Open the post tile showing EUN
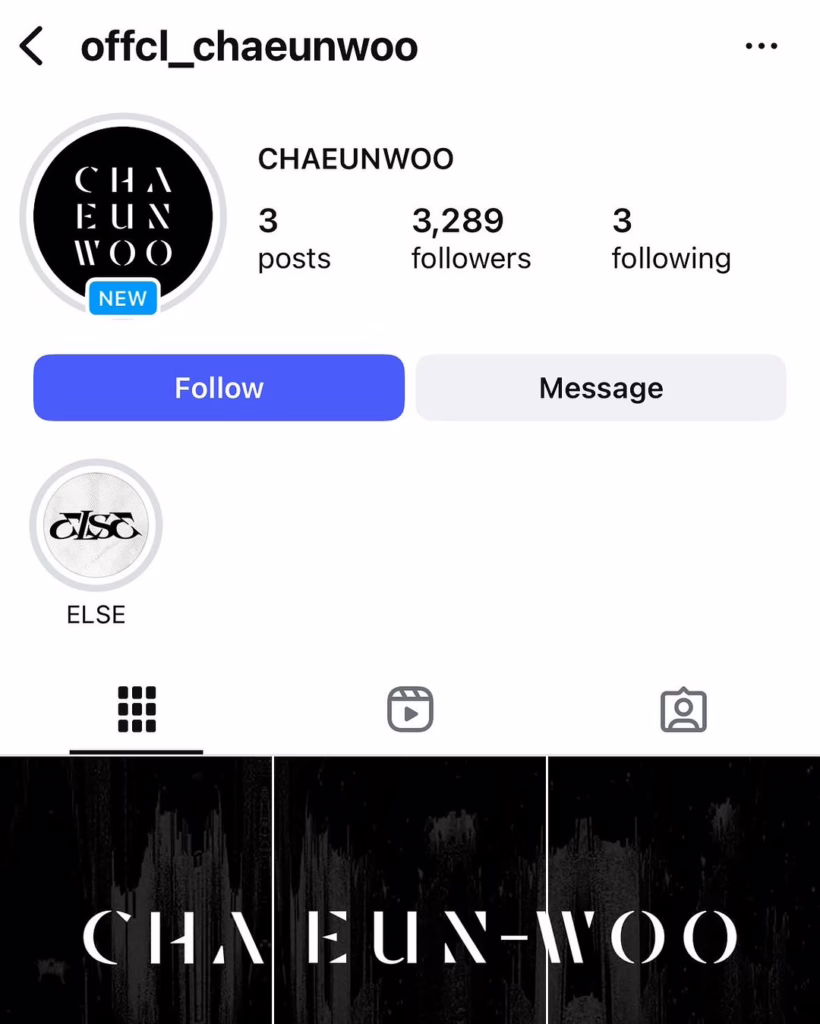Screen dimensions: 820x1024 [x=410, y=890]
